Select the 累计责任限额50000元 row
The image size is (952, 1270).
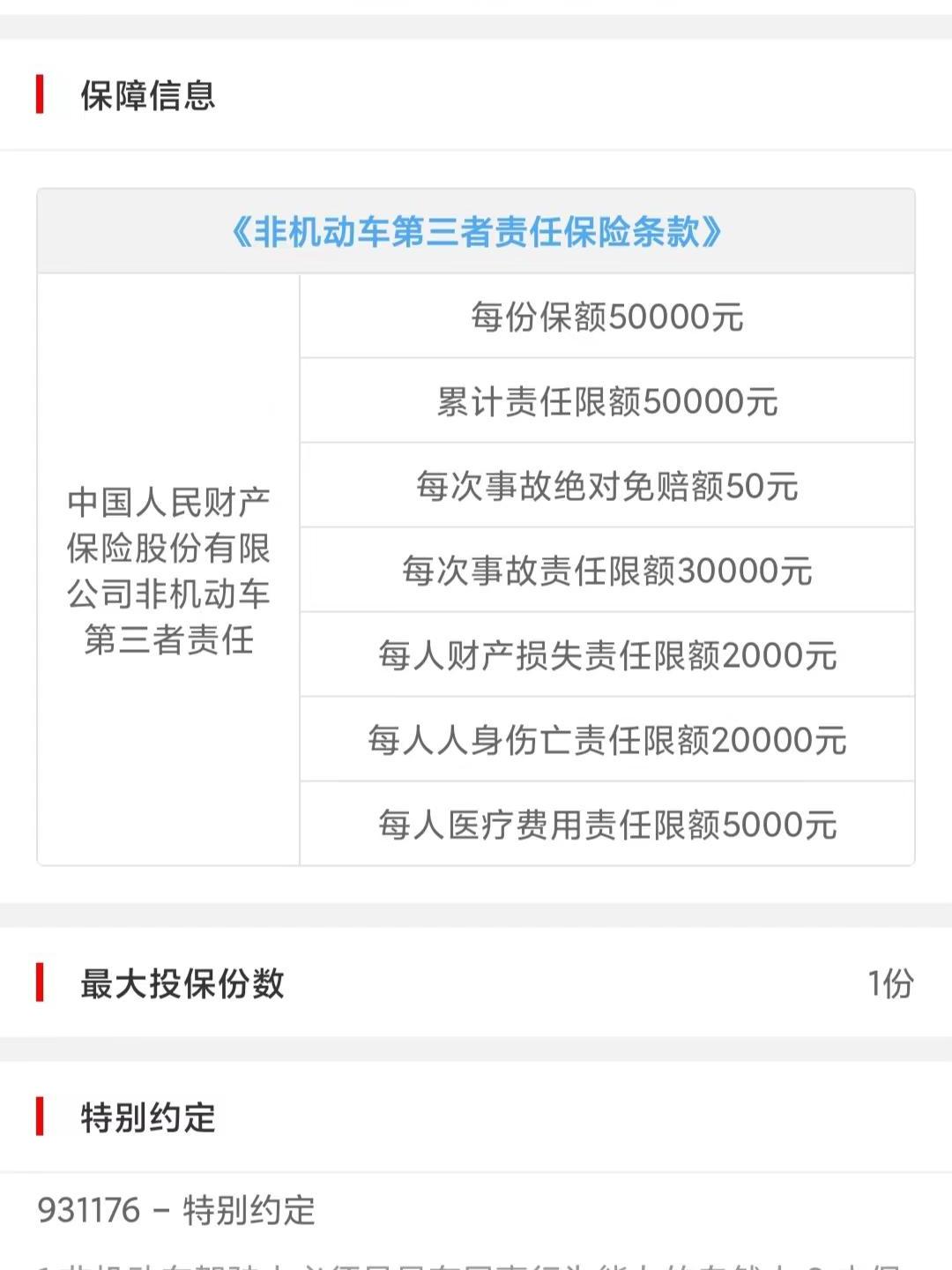(608, 400)
